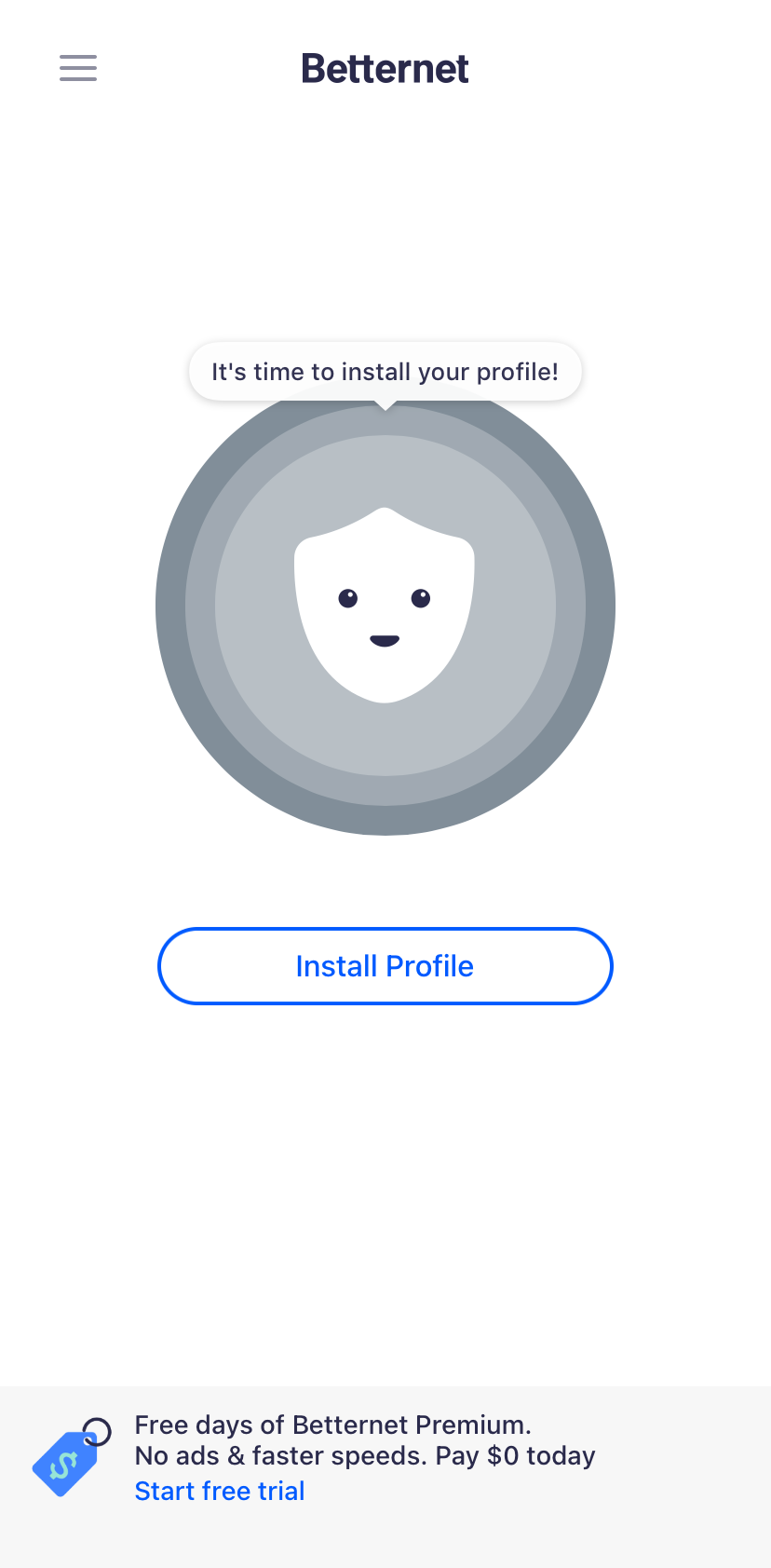771x1568 pixels.
Task: Tap the round connect button with shield face
Action: pos(385,607)
